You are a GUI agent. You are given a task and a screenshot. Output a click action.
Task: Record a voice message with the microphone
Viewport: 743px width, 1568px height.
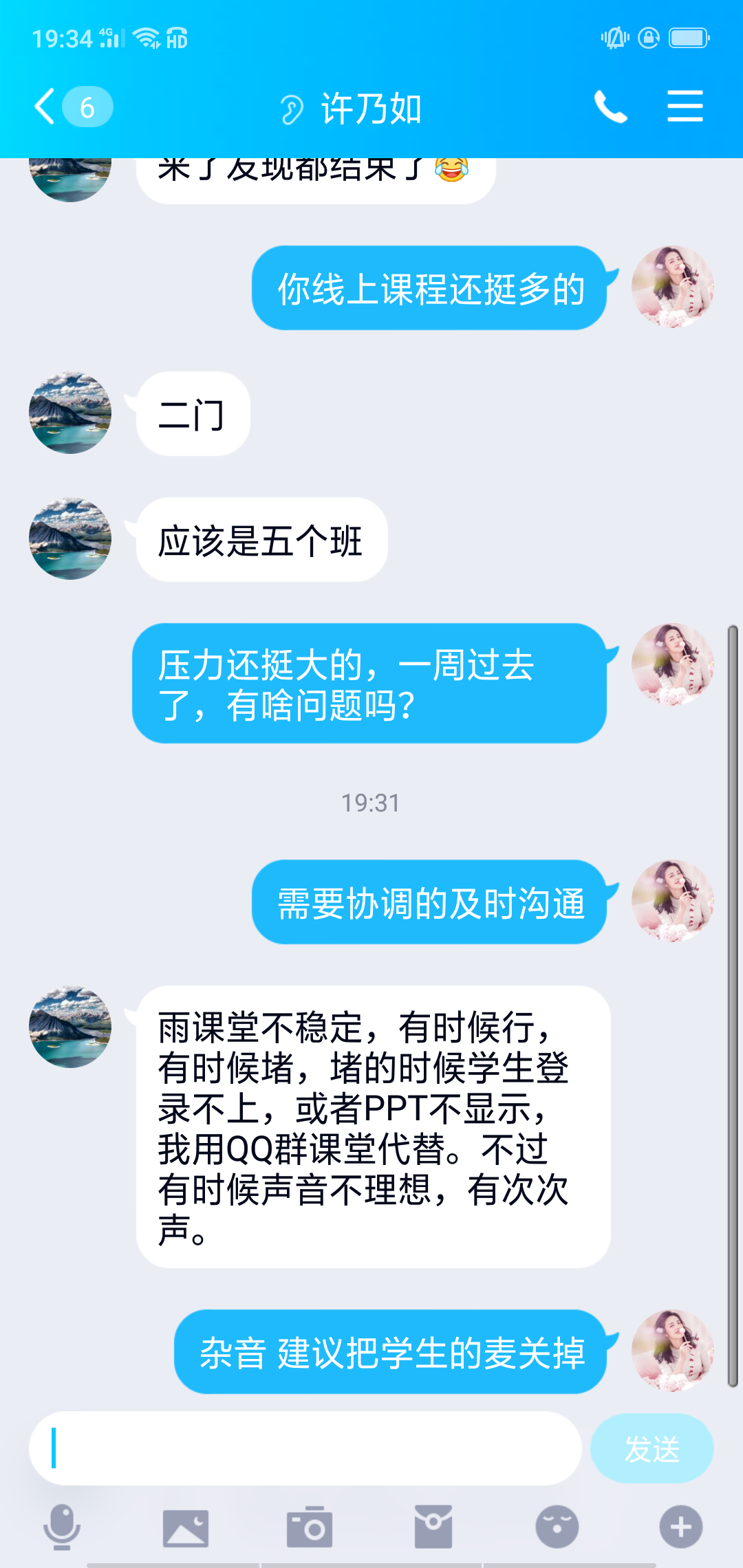pos(62,1527)
